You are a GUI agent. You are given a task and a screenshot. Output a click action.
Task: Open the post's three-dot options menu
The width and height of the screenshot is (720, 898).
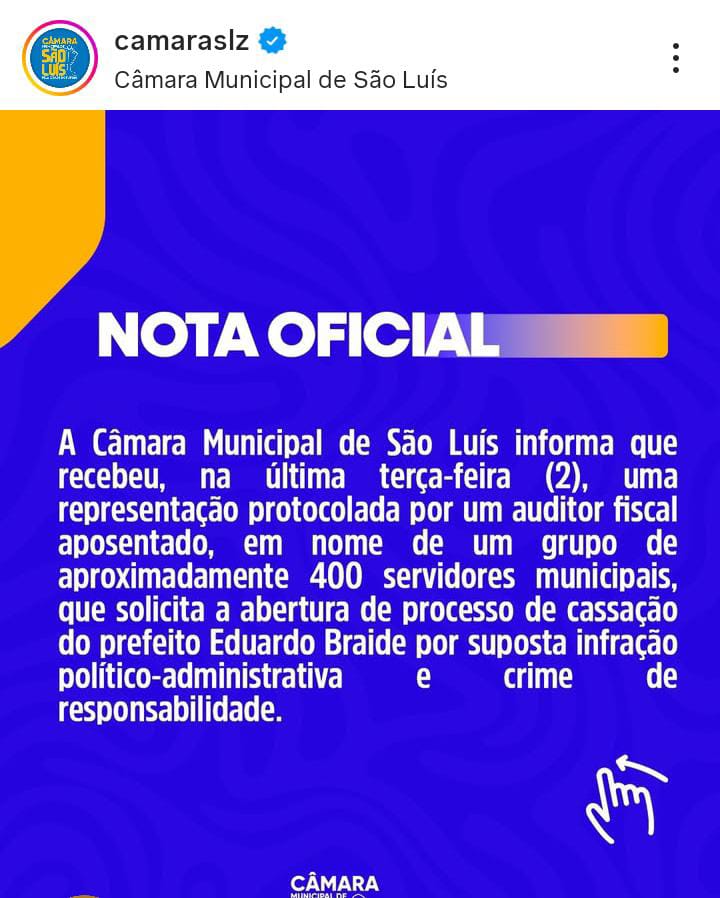(x=676, y=58)
